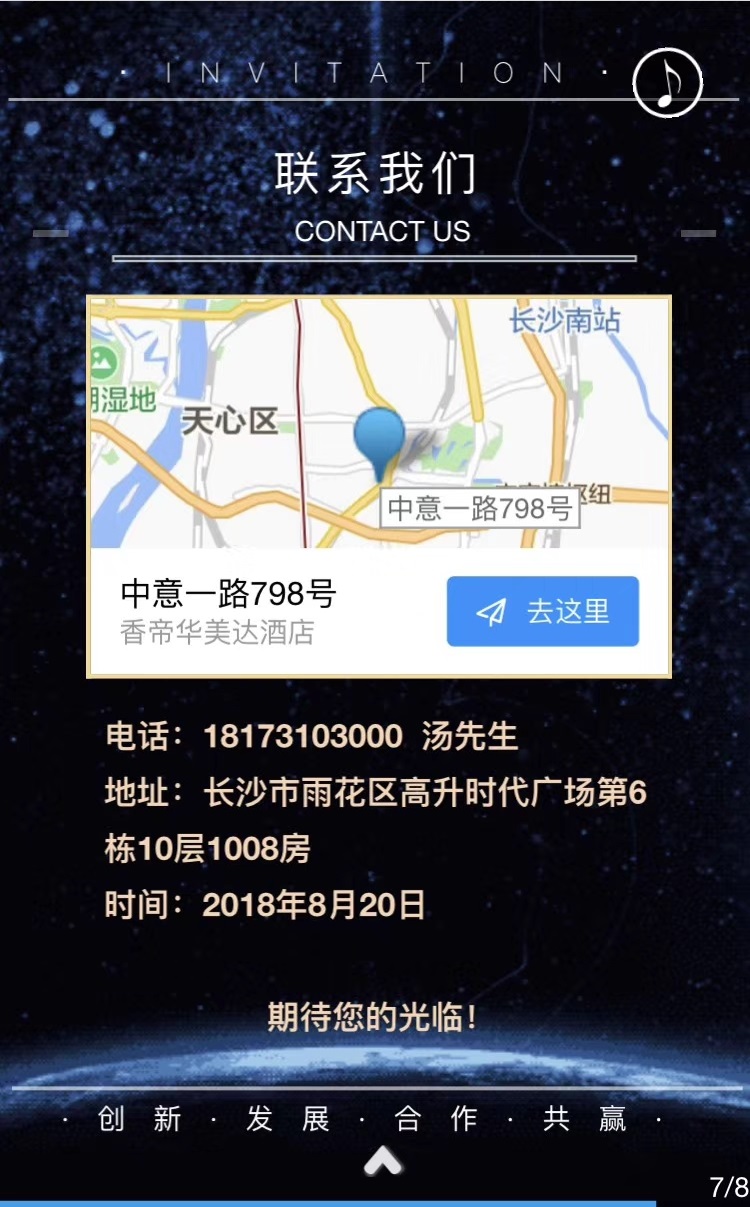Tap the 去这里 navigation button
Screen dimensions: 750x1207
click(543, 611)
